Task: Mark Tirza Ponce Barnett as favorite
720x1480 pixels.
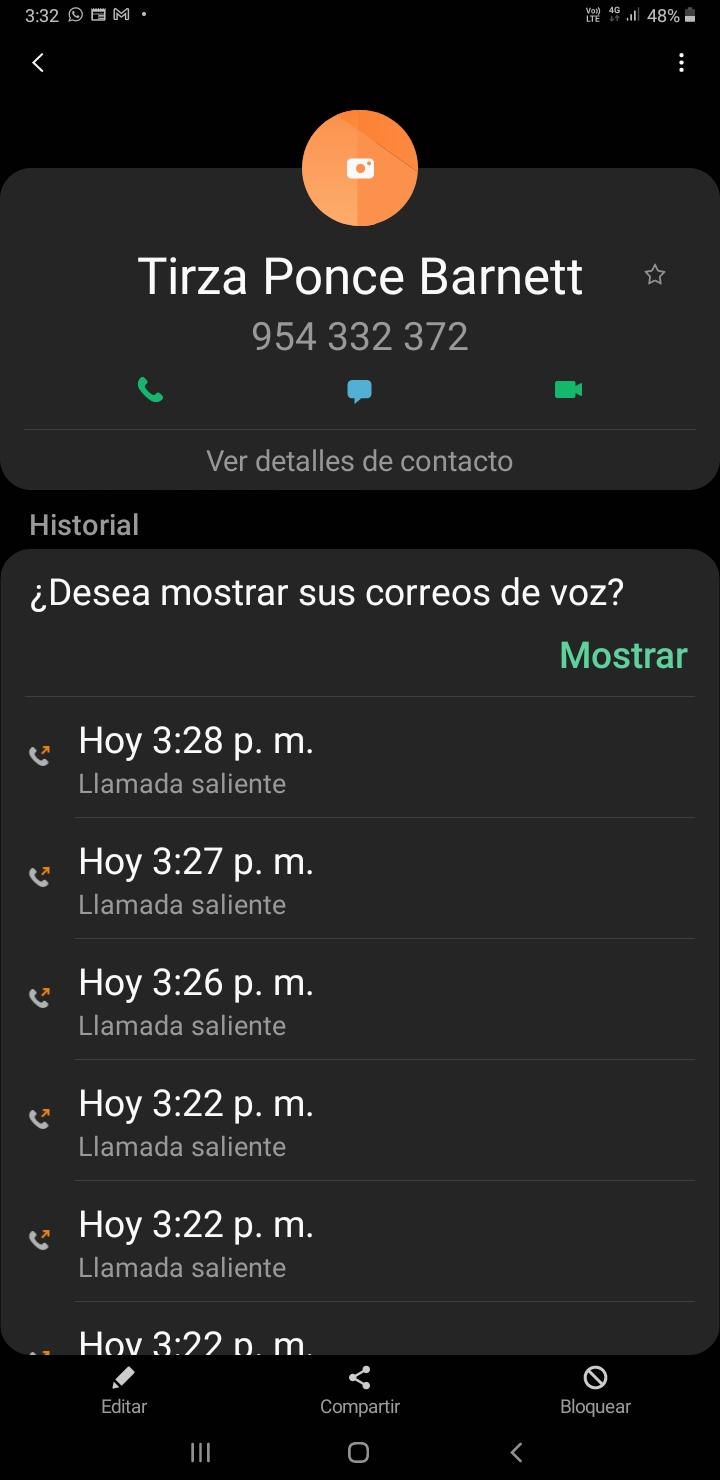Action: pyautogui.click(x=655, y=275)
